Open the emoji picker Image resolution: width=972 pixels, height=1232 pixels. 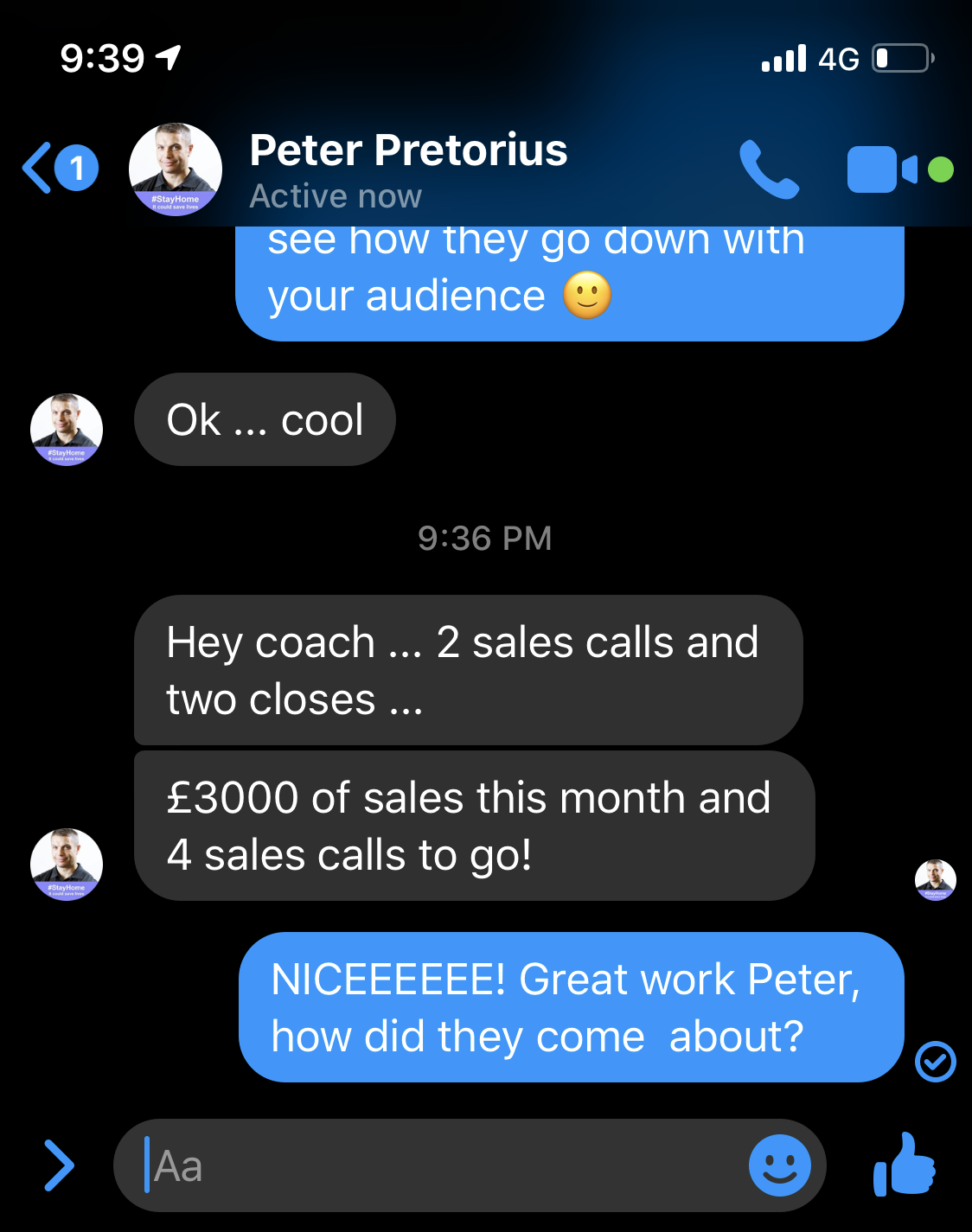point(779,1165)
